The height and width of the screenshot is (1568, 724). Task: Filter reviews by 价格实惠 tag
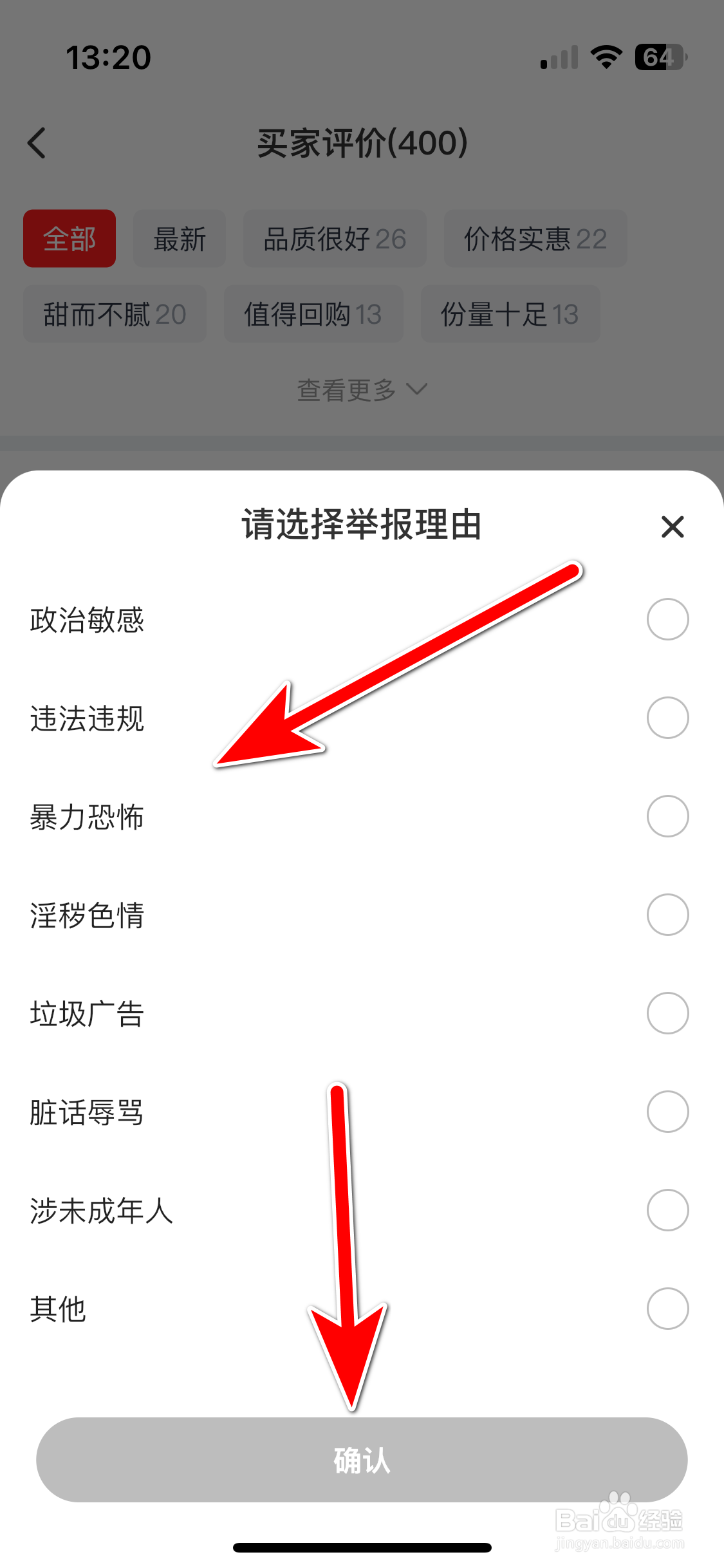point(534,238)
